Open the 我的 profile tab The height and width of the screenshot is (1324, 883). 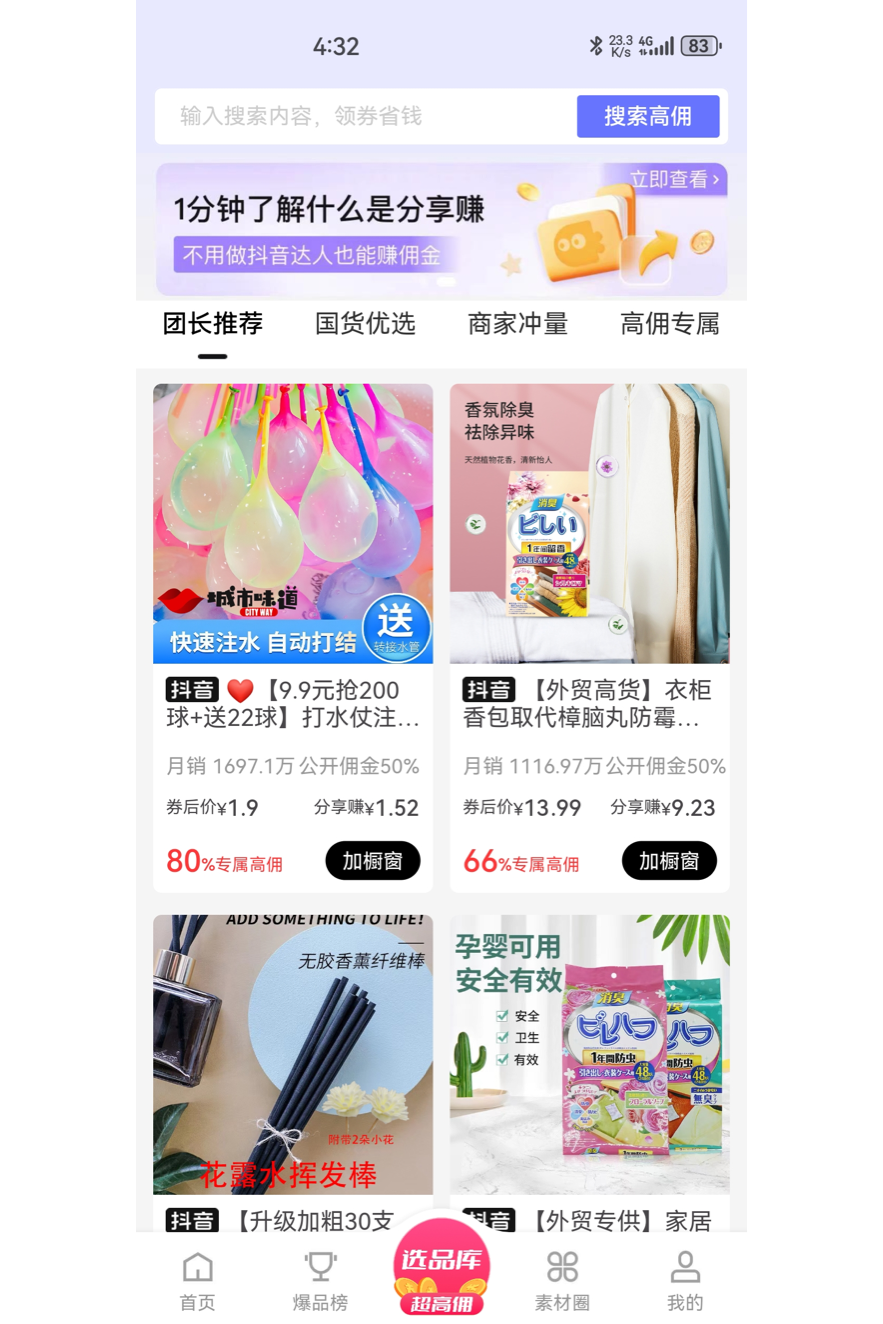(x=685, y=1281)
